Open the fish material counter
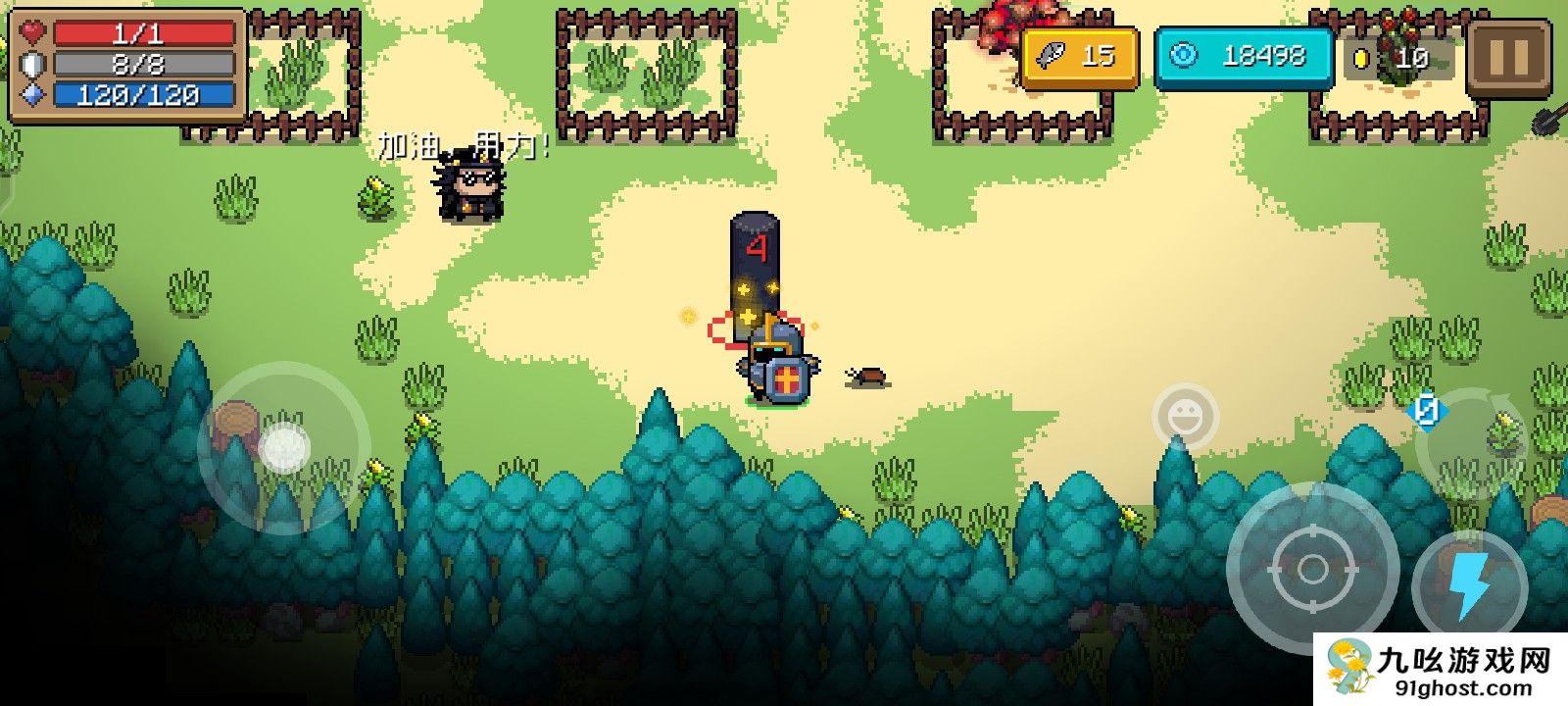Screen dimensions: 1568x706 (x=1079, y=57)
